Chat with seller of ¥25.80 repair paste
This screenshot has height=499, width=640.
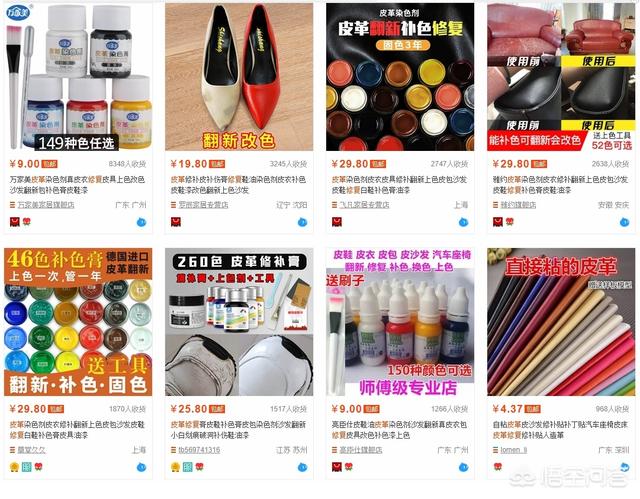pyautogui.click(x=301, y=467)
